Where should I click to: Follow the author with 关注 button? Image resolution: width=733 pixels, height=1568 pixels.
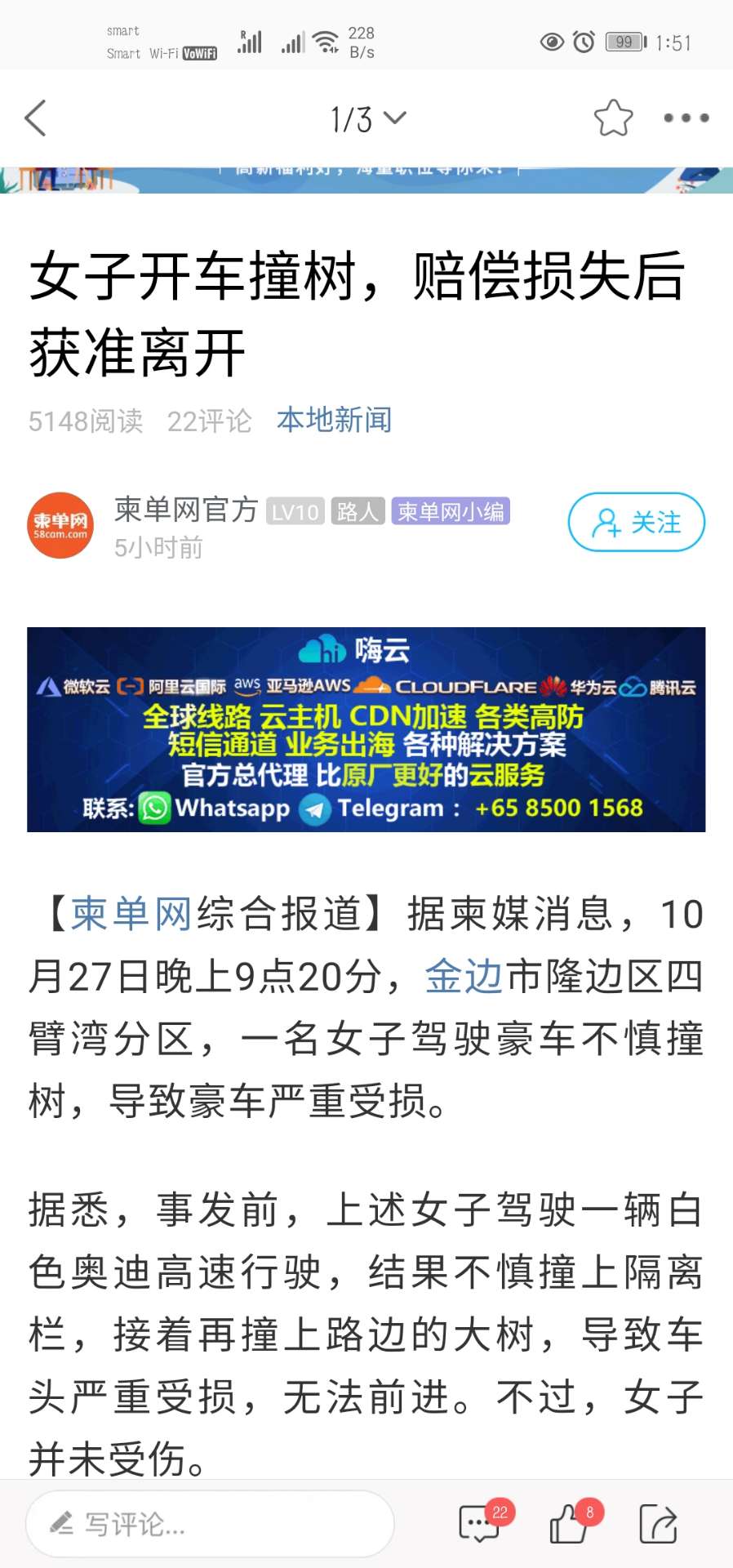[637, 523]
